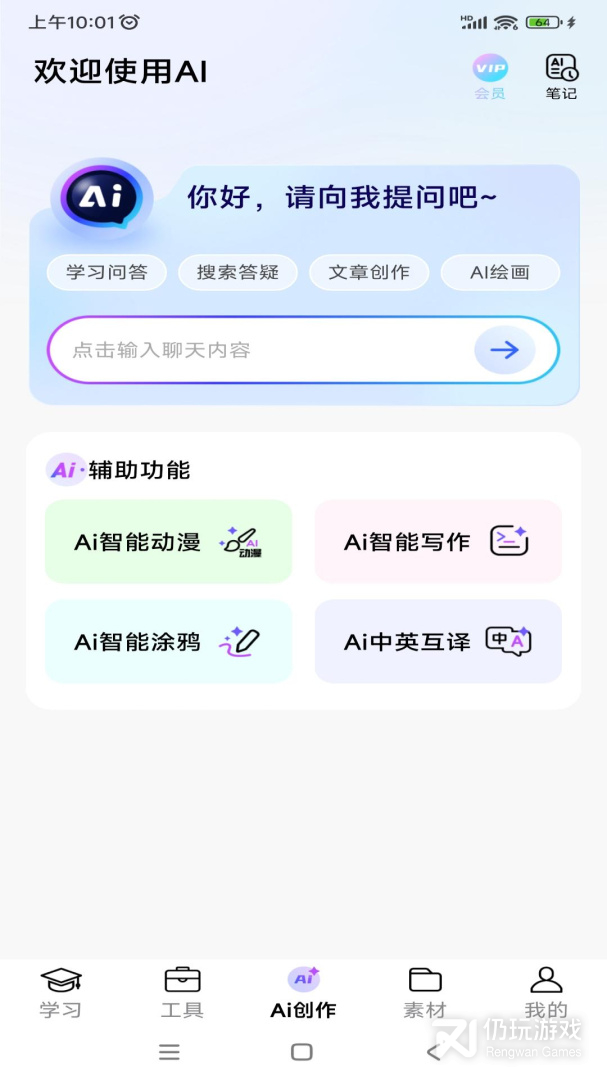Launch Ai中英互译 translator
Viewport: 607px width, 1080px height.
coord(438,641)
